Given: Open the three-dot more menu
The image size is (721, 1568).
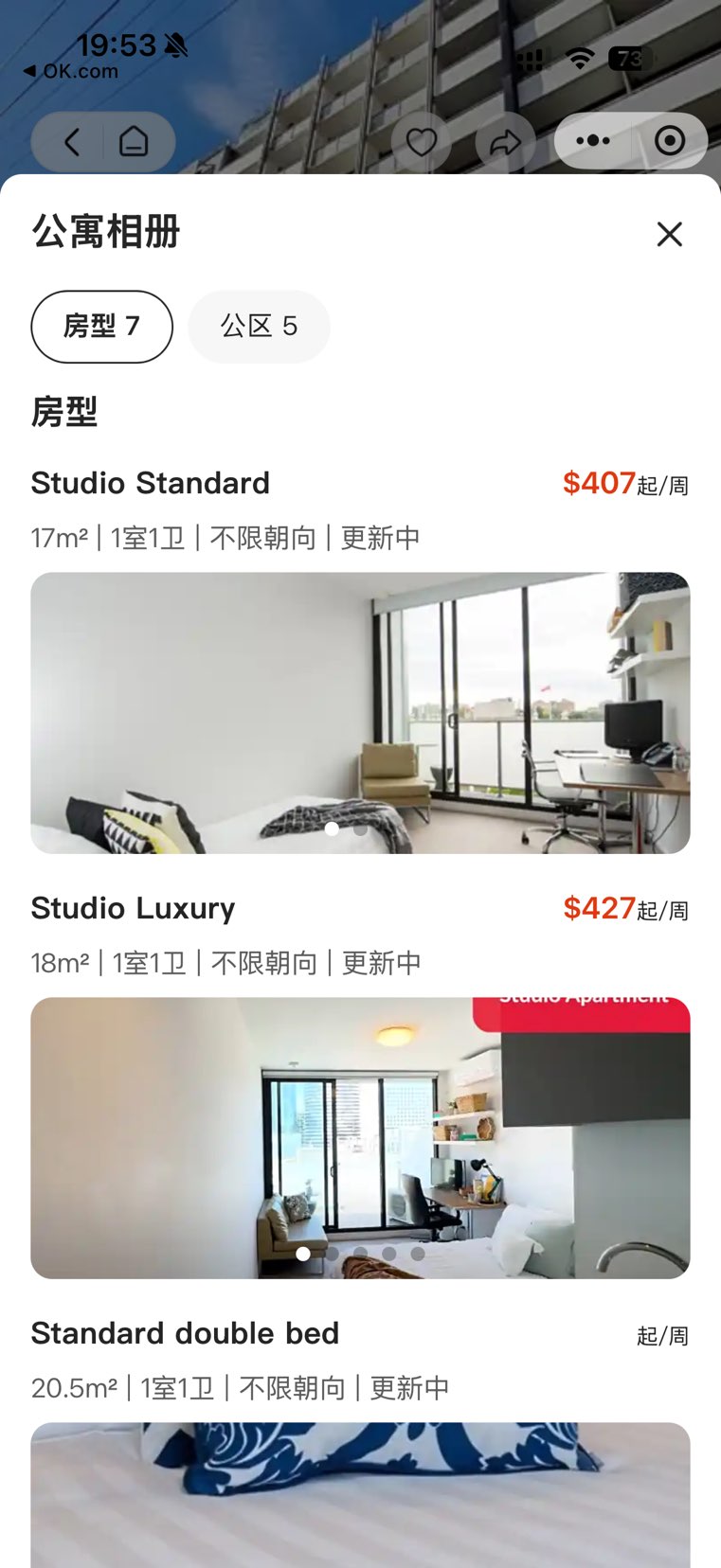Looking at the screenshot, I should point(593,141).
